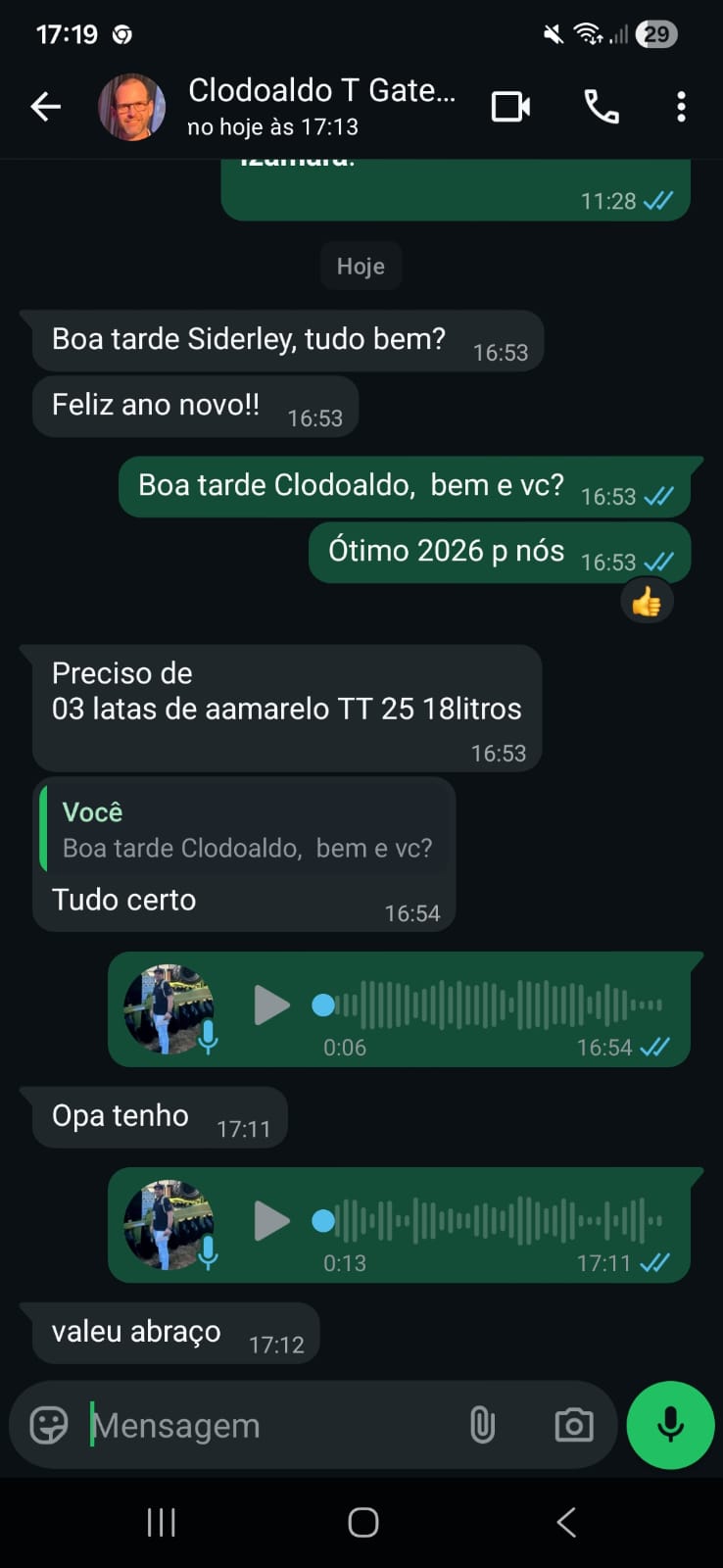Play the 0:13 voice message
This screenshot has width=723, height=1568.
tap(271, 1221)
